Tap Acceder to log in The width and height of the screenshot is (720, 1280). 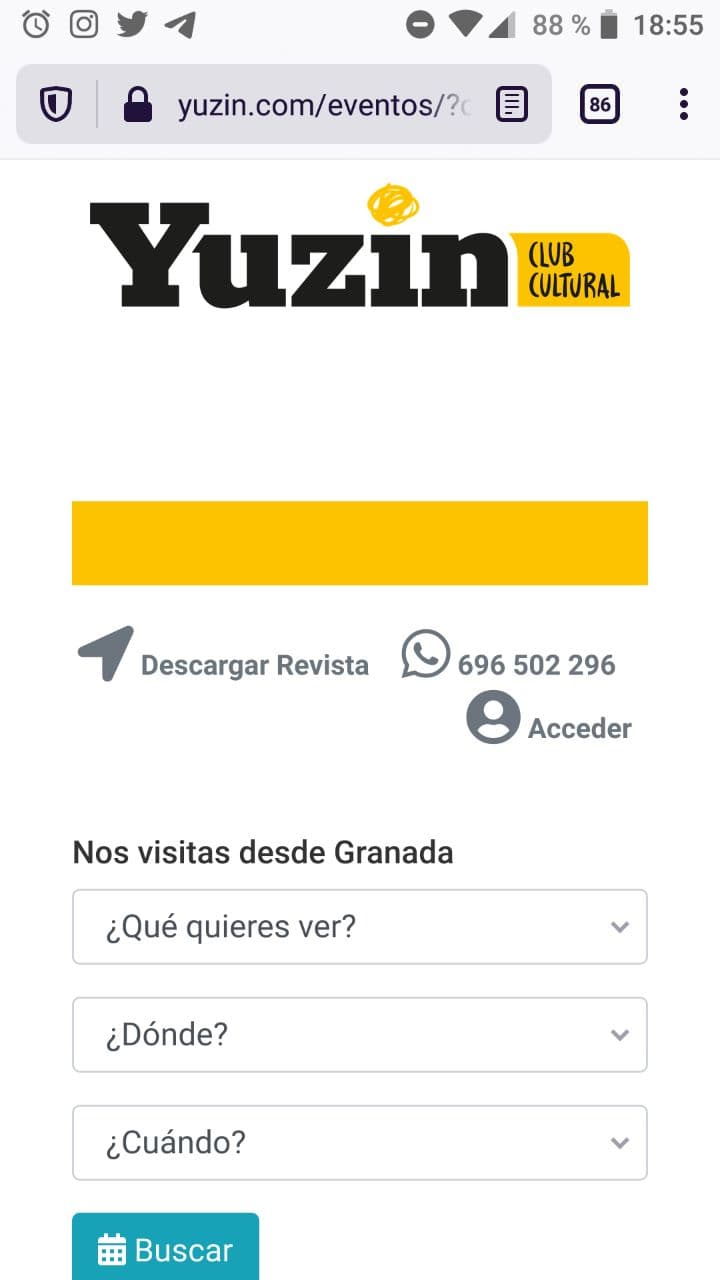click(x=578, y=728)
